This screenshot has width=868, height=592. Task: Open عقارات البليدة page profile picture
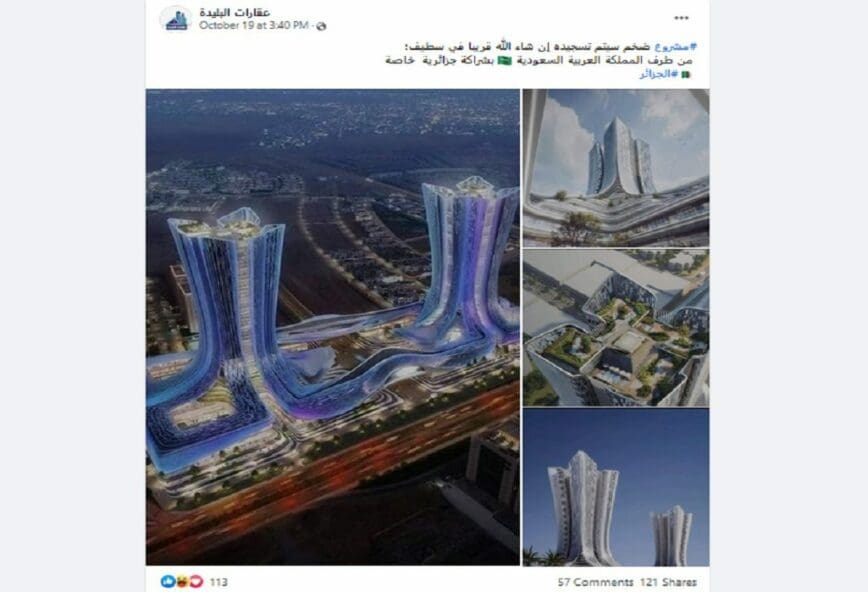point(175,18)
